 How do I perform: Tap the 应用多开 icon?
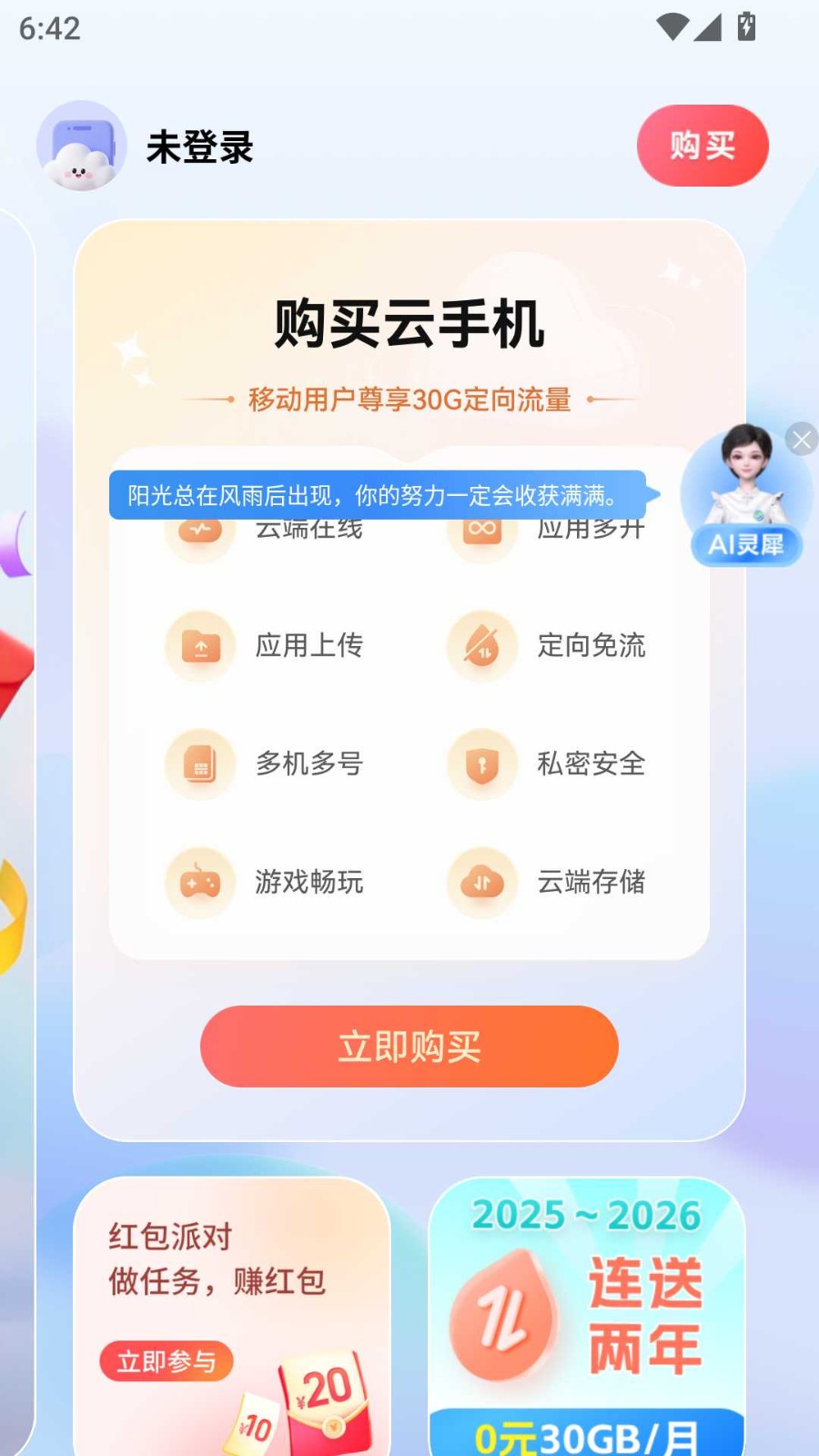point(481,531)
